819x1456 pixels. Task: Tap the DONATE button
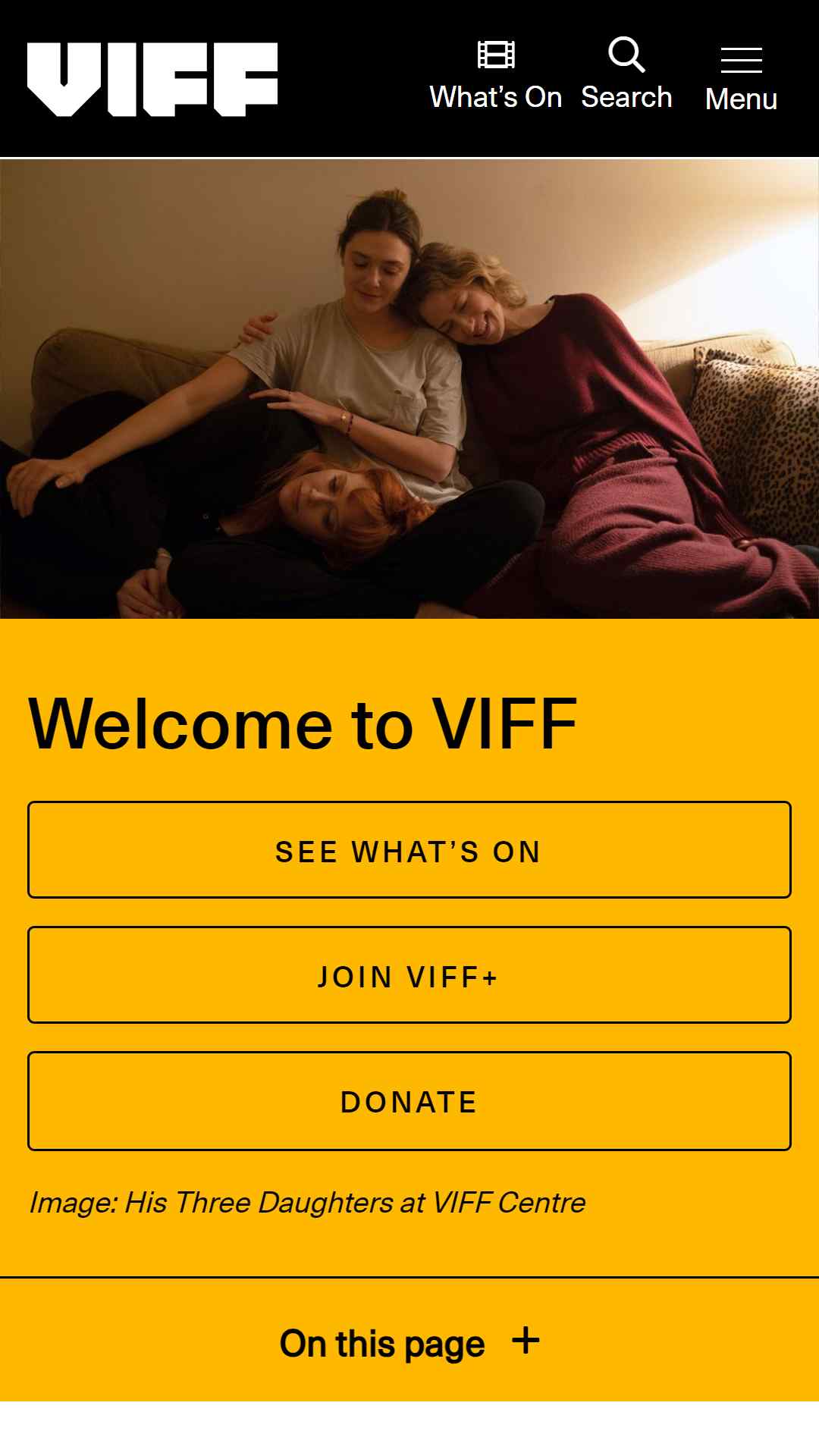tap(409, 1101)
